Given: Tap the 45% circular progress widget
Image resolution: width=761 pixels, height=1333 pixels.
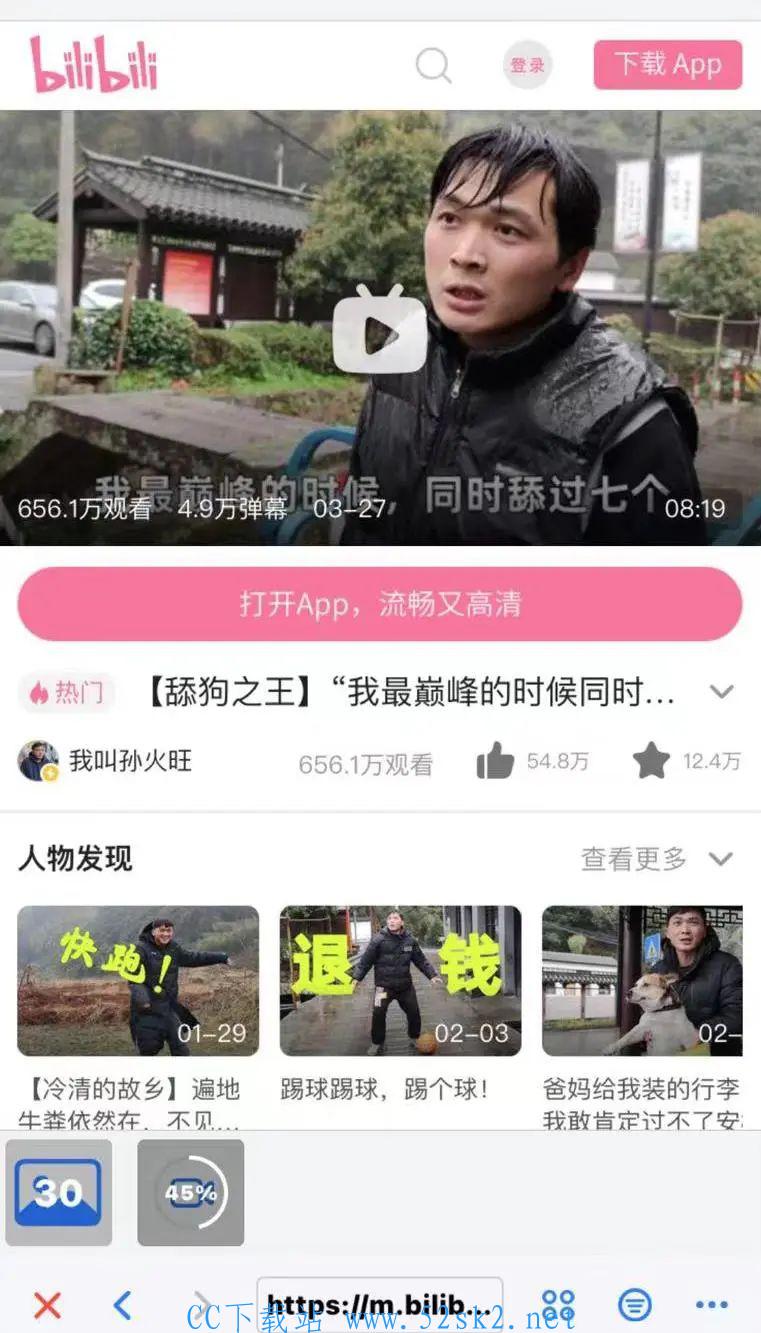Looking at the screenshot, I should pos(191,1193).
